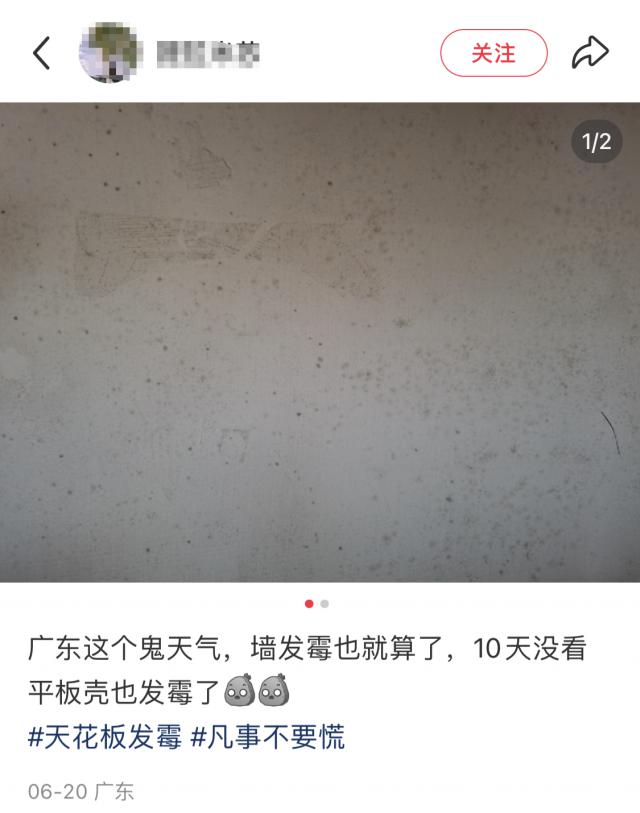Go back using the top-left arrow

click(x=41, y=53)
